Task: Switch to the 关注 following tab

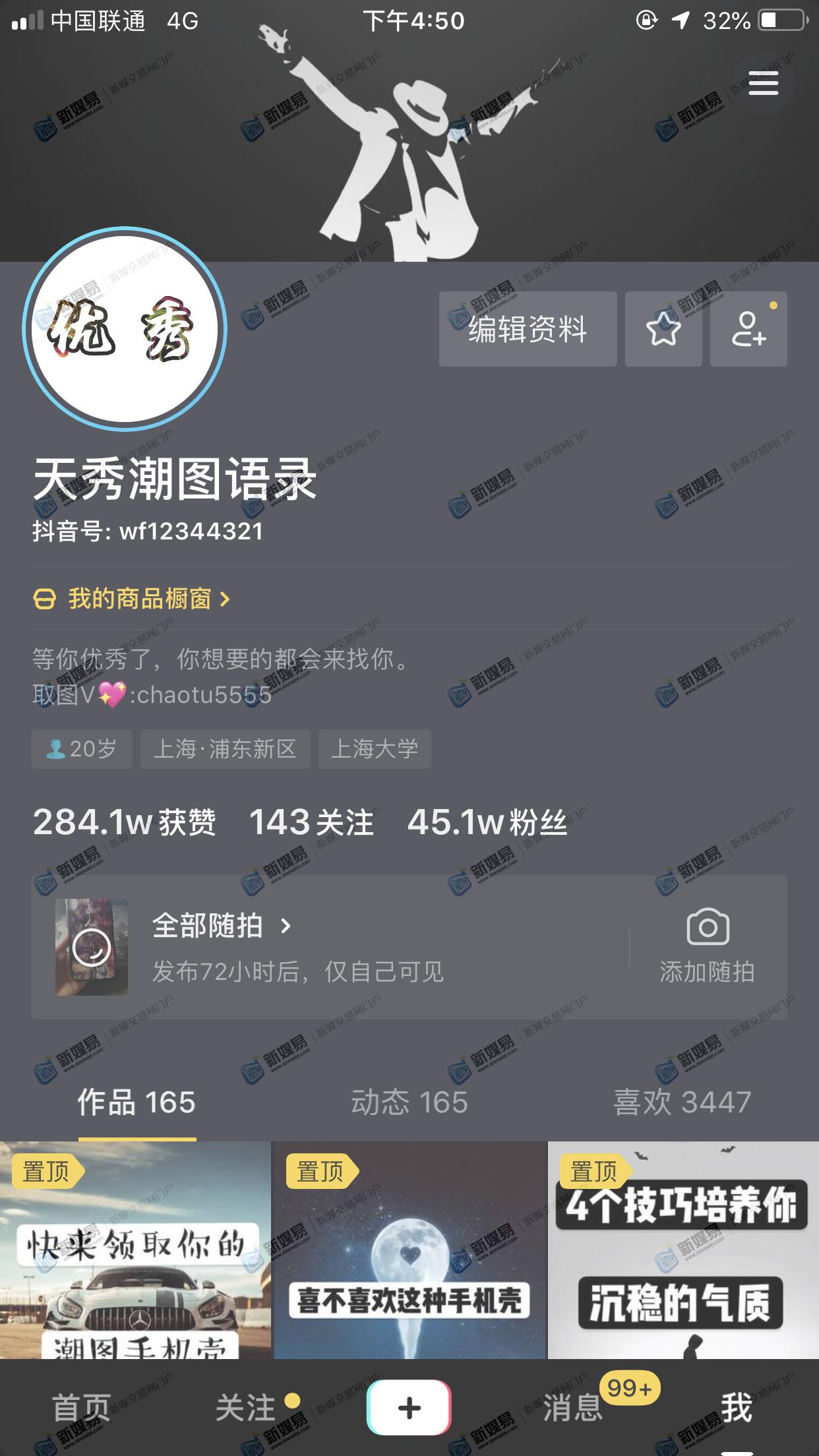Action: [245, 1409]
